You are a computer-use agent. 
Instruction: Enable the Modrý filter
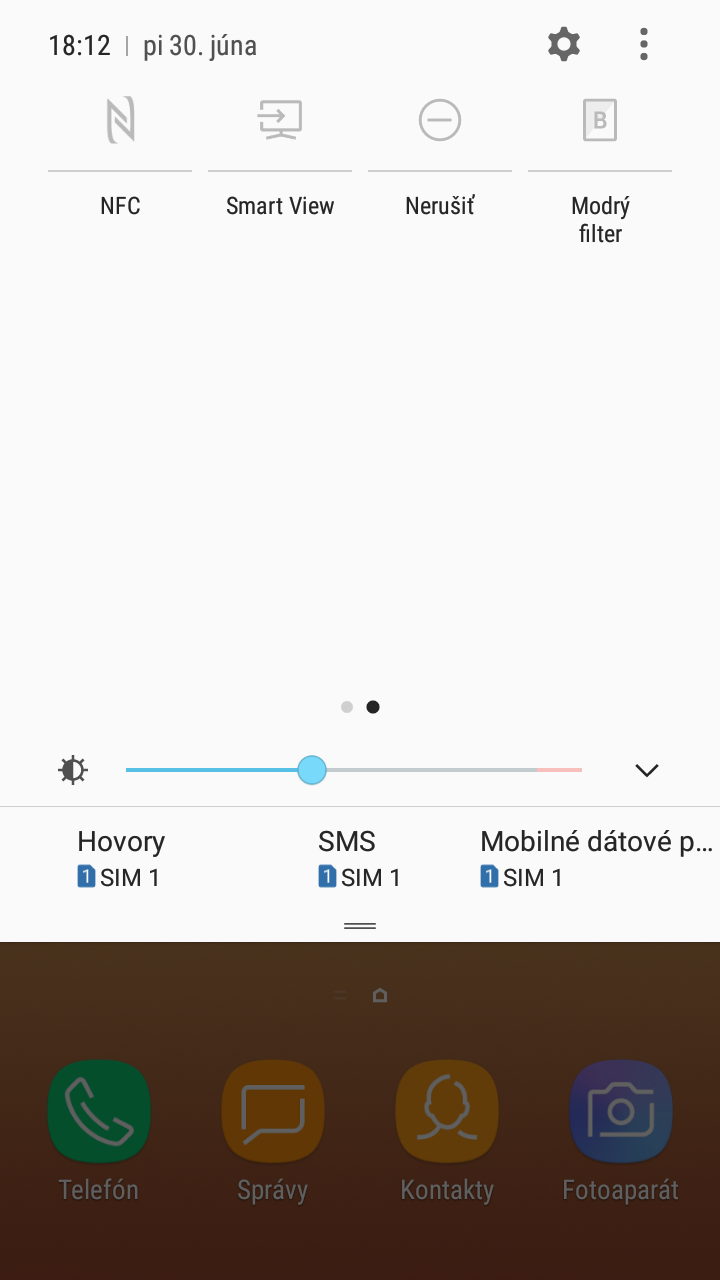(600, 121)
